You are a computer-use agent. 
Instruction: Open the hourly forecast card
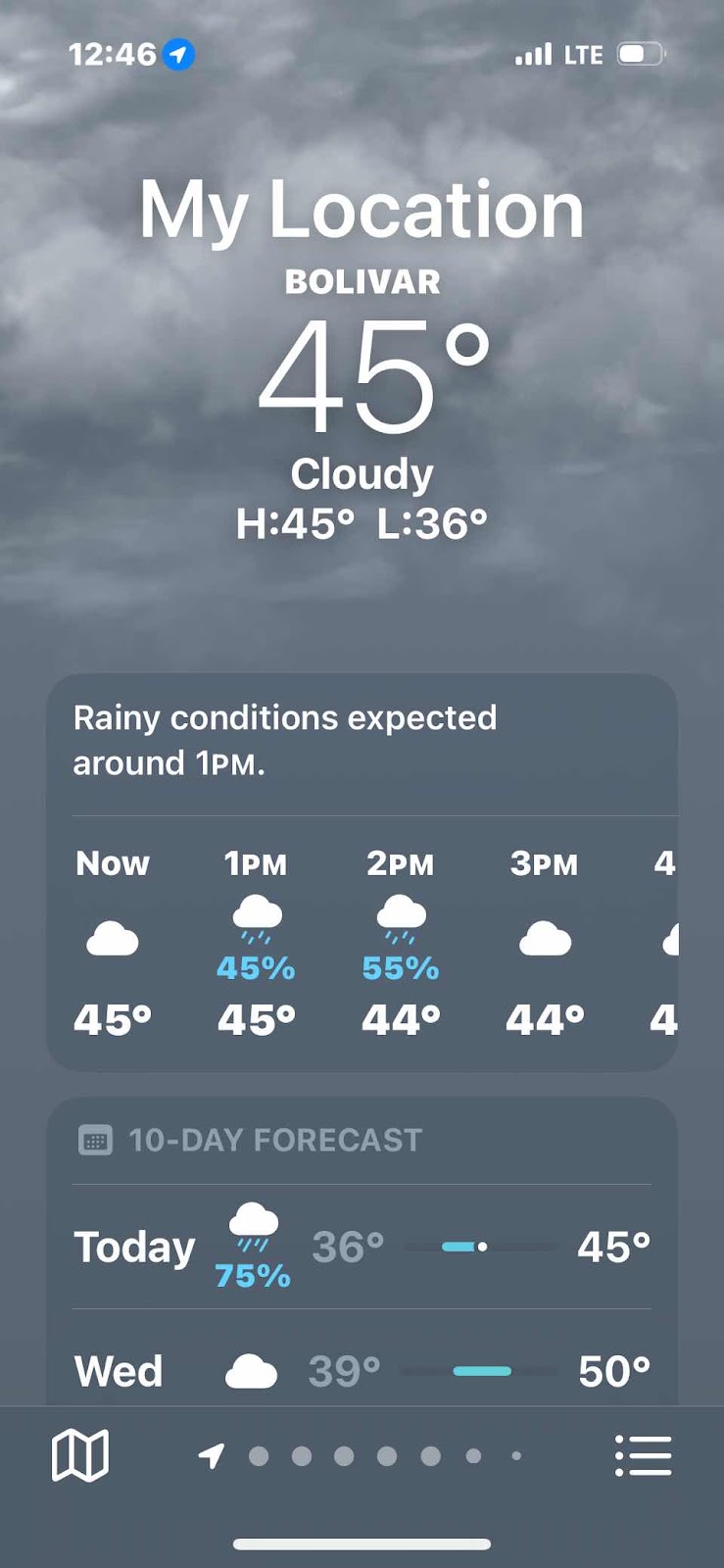click(x=362, y=941)
